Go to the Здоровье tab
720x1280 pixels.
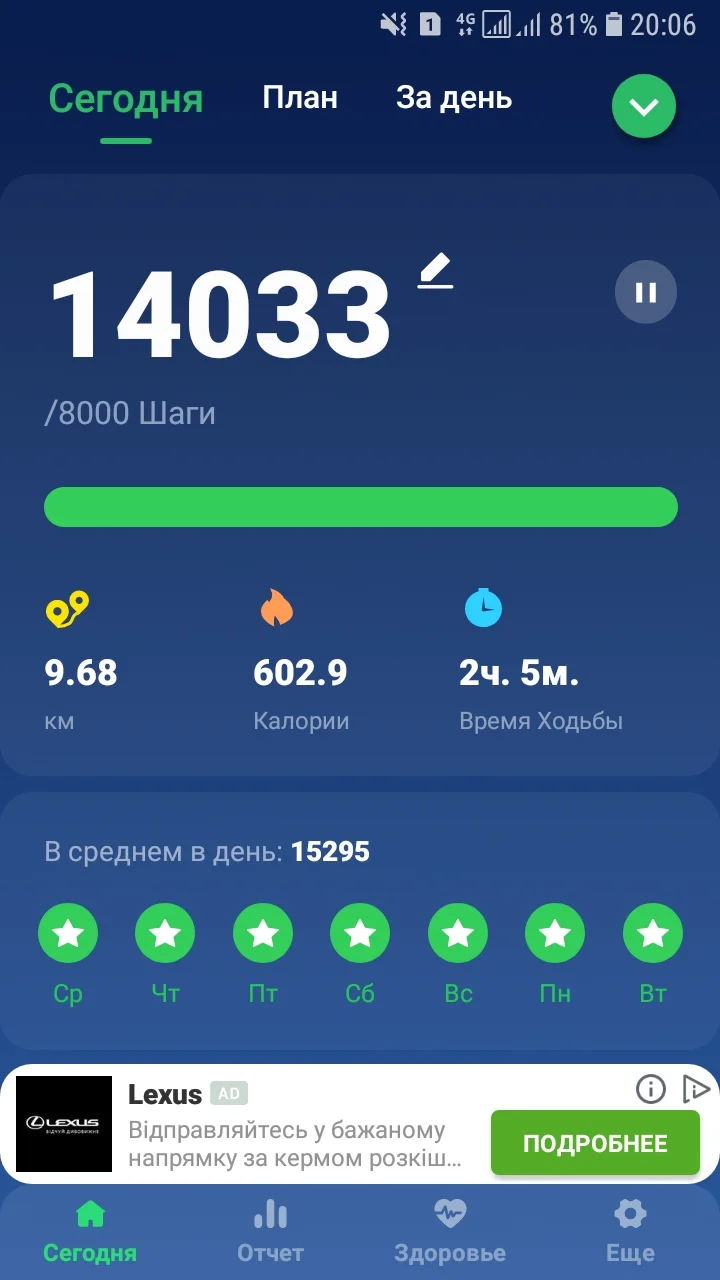[450, 1232]
